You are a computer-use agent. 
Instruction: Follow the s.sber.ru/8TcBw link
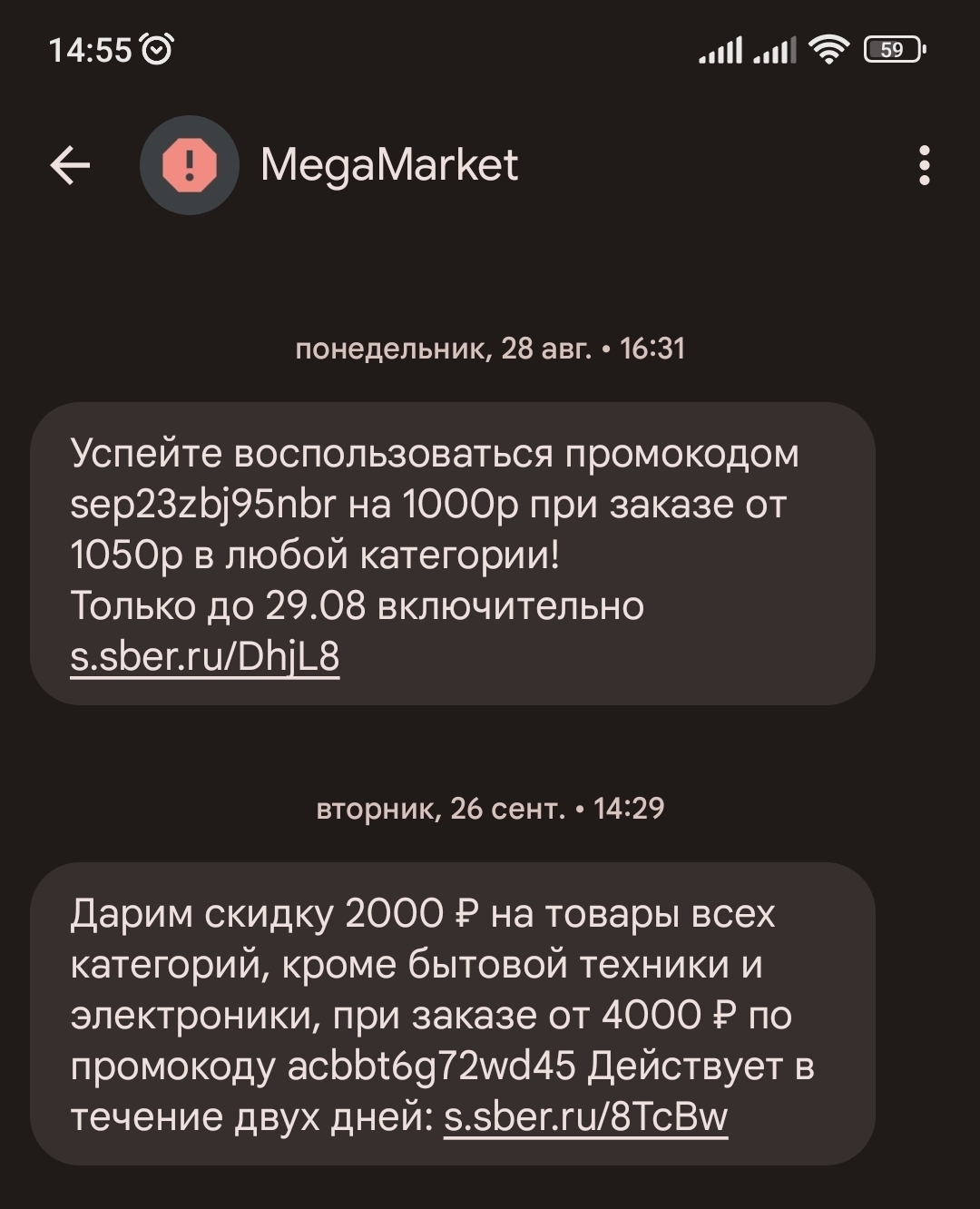(x=585, y=1116)
